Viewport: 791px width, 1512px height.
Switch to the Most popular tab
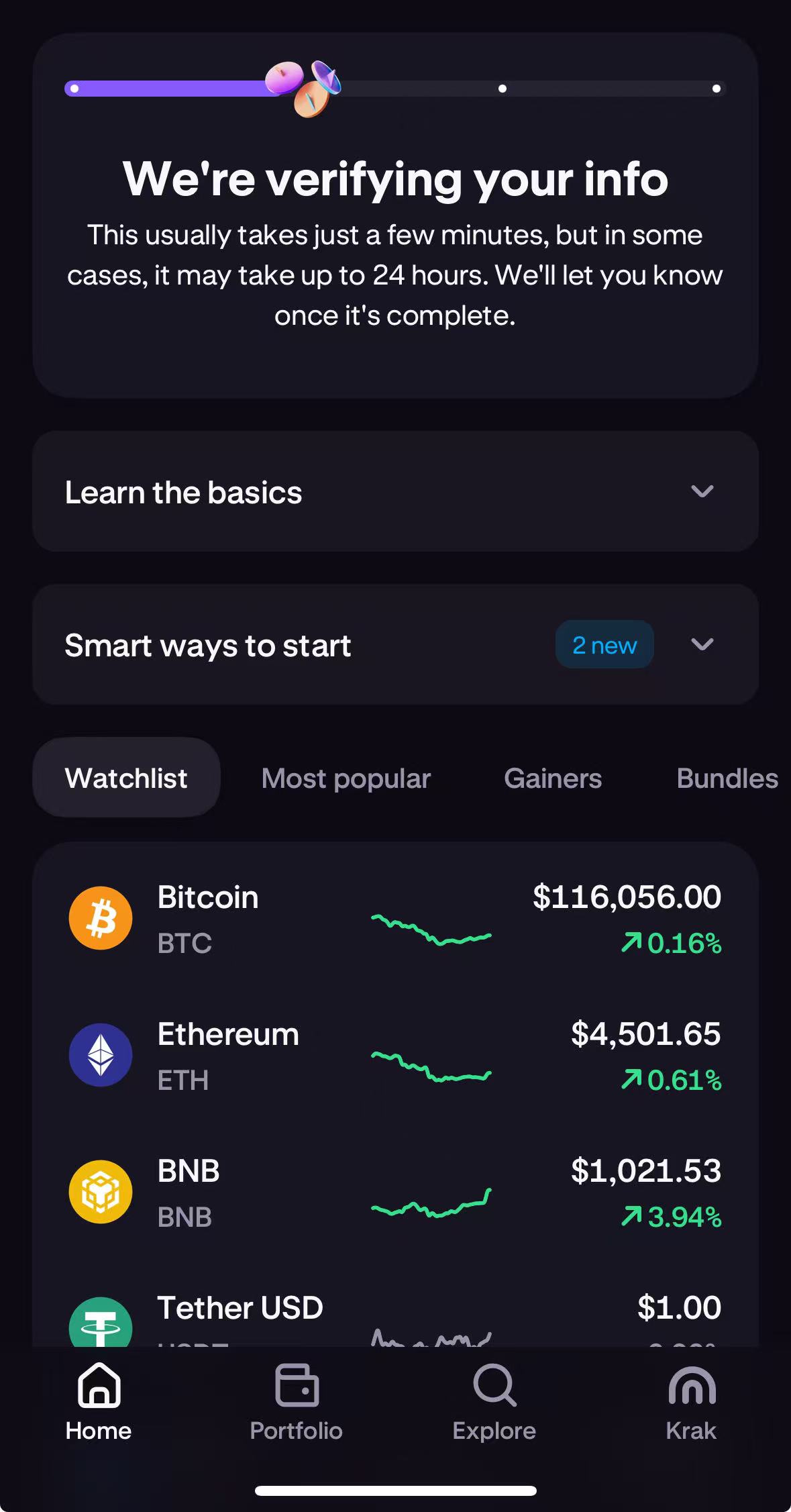tap(346, 778)
